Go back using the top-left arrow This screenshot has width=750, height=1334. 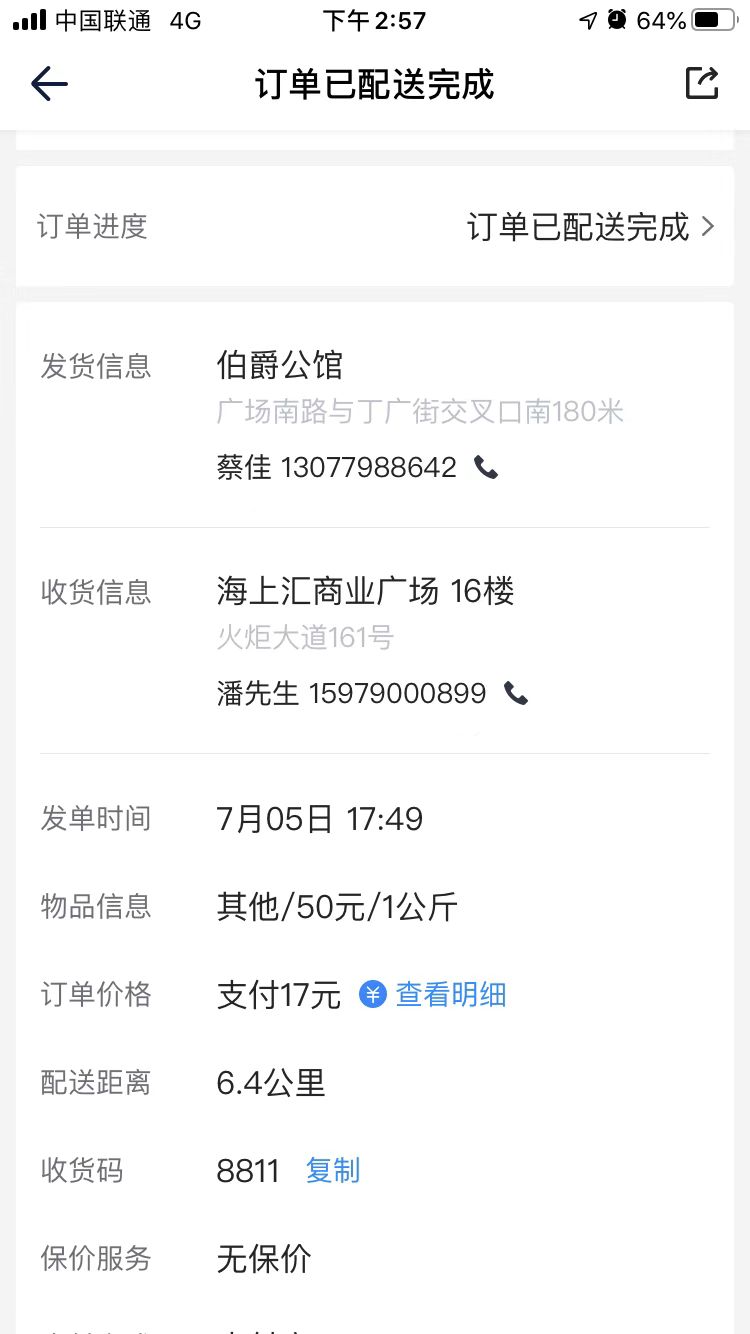coord(49,84)
